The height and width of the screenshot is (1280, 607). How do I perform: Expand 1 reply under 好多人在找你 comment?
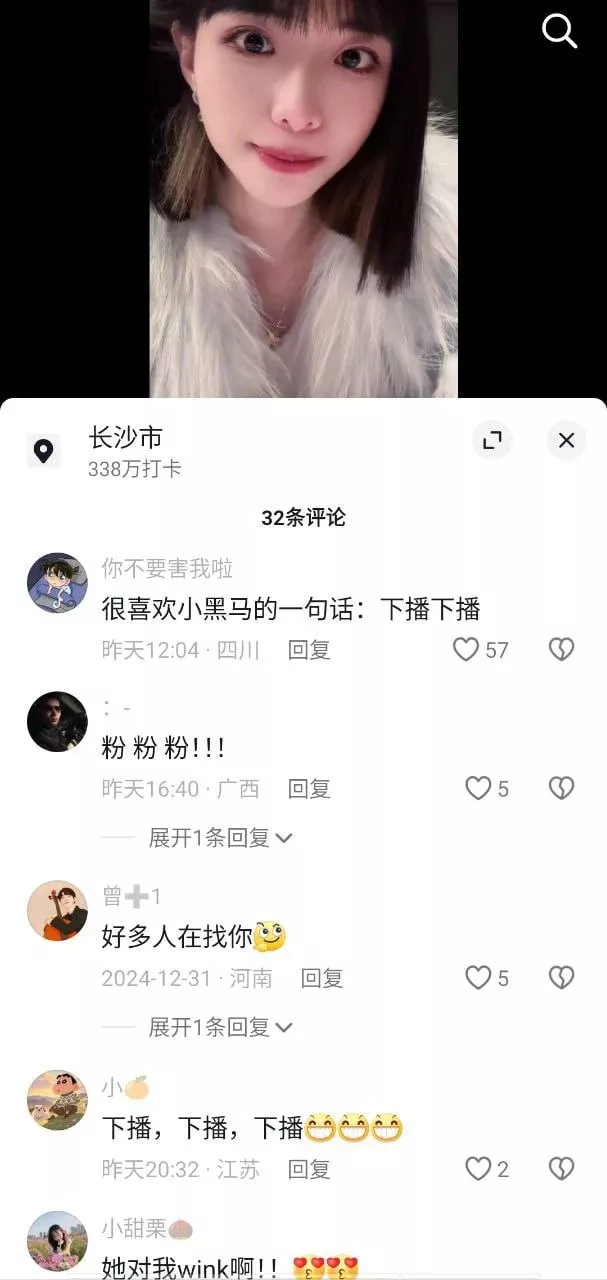[x=220, y=1027]
